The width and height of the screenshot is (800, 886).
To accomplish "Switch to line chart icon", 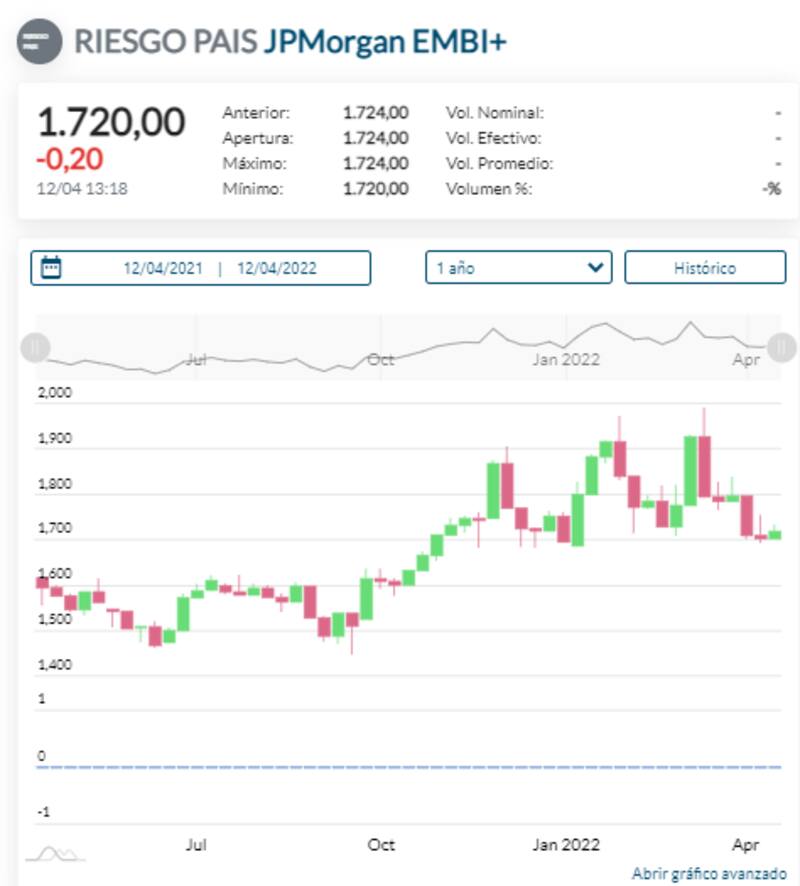I will [55, 853].
